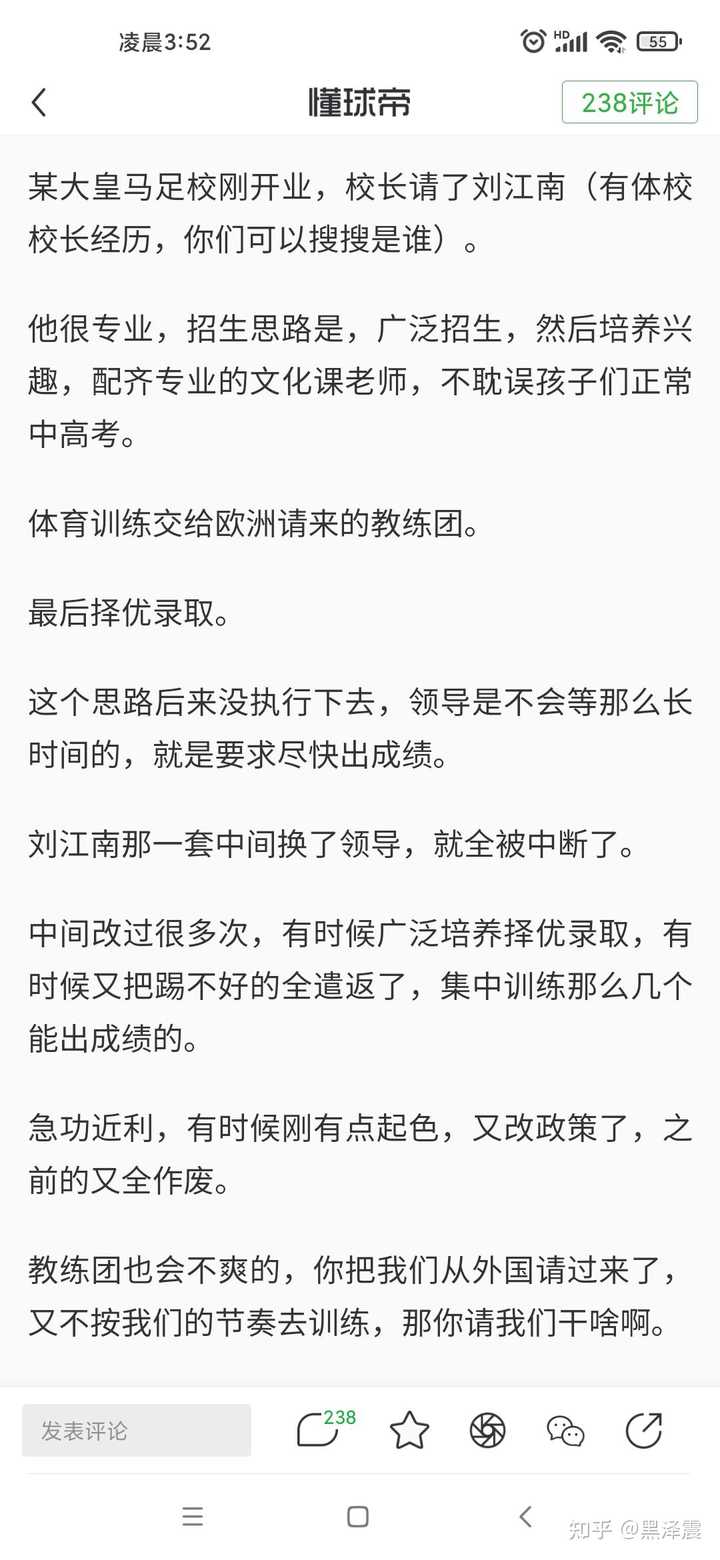Go back using the top-left arrow
720x1560 pixels.
[39, 102]
